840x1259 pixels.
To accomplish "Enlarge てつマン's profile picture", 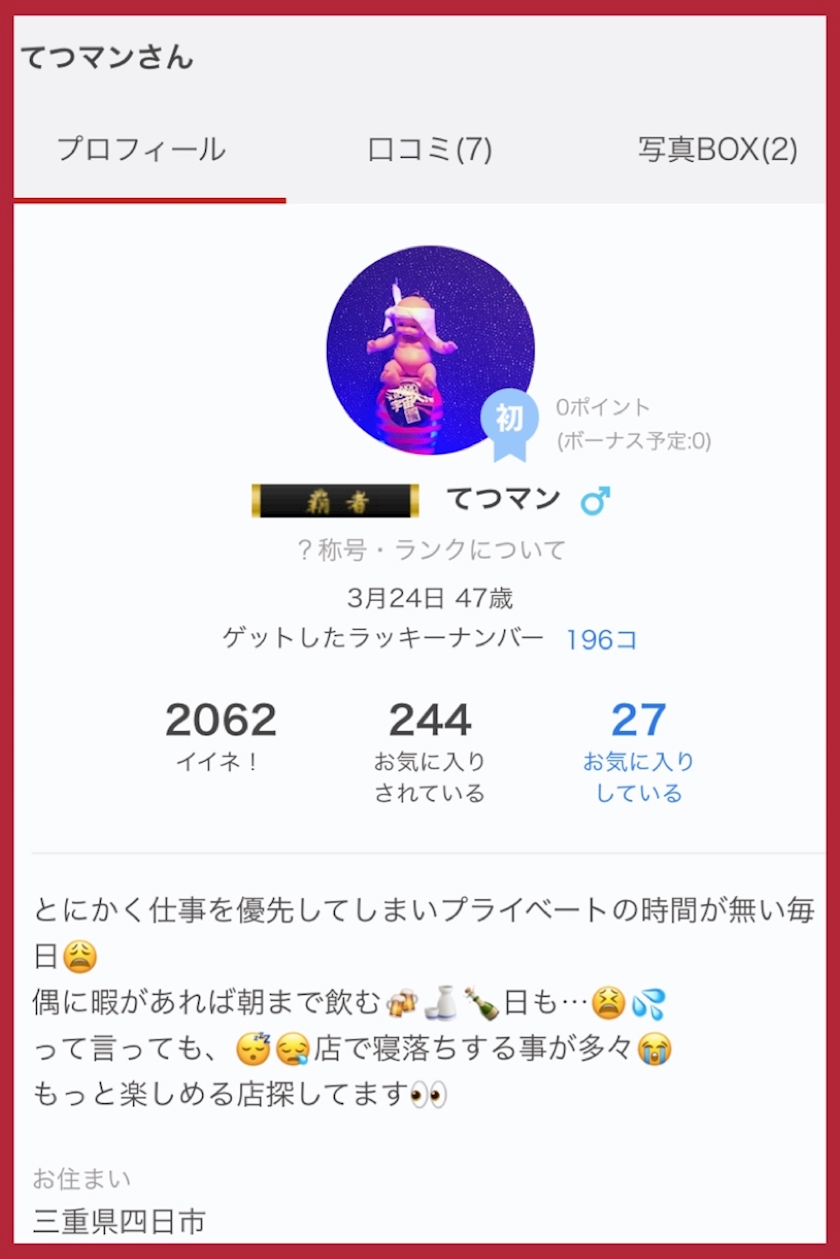I will click(x=430, y=350).
